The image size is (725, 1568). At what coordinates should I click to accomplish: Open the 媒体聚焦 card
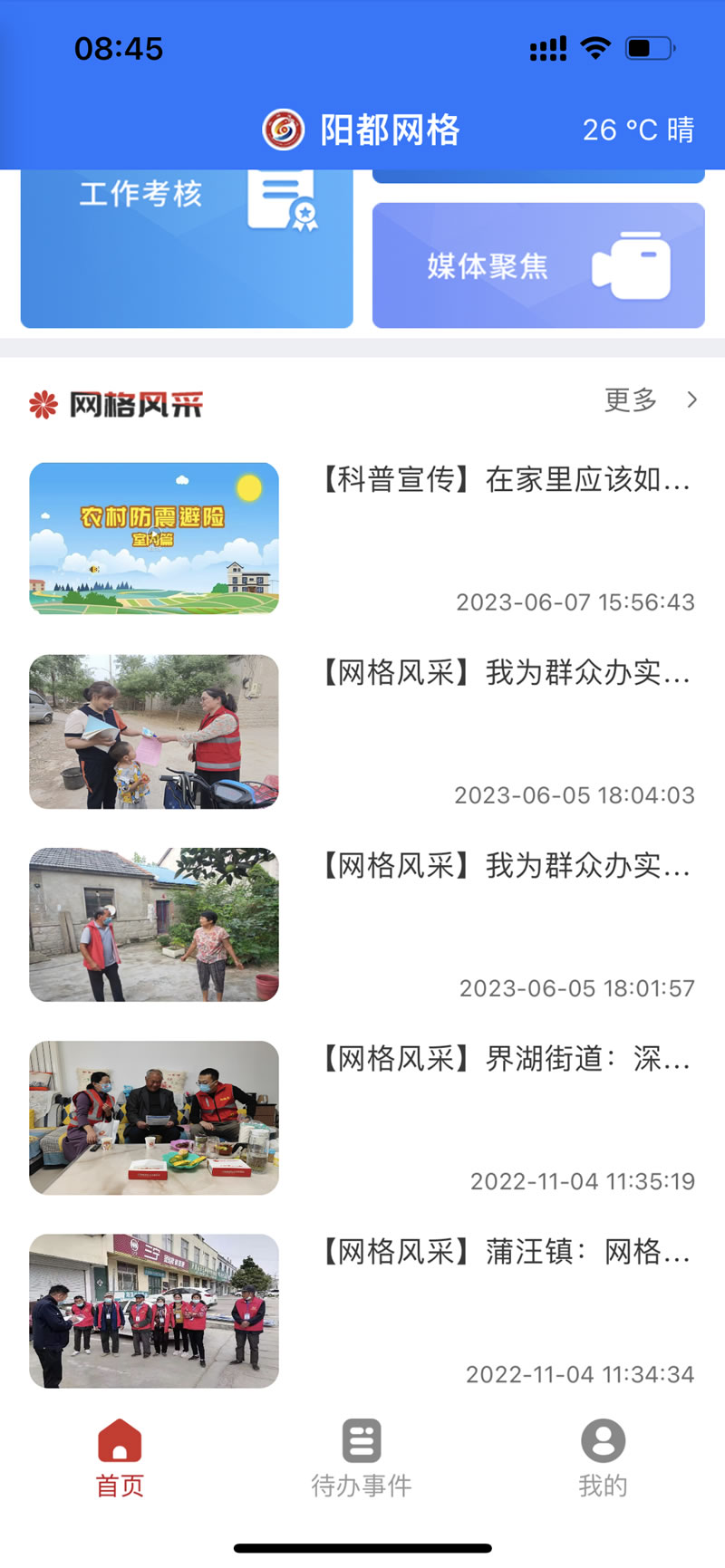[538, 265]
